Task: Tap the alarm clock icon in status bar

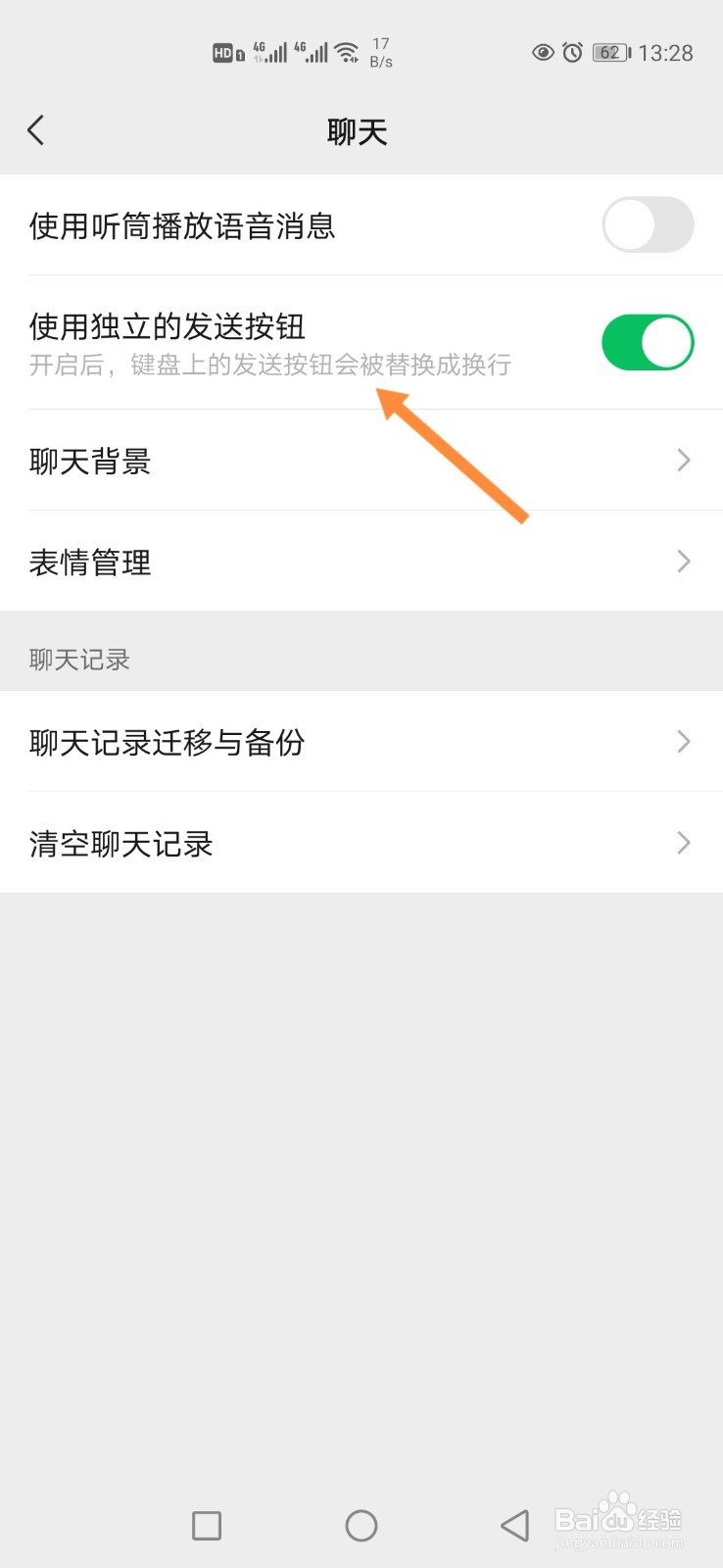Action: (x=571, y=53)
